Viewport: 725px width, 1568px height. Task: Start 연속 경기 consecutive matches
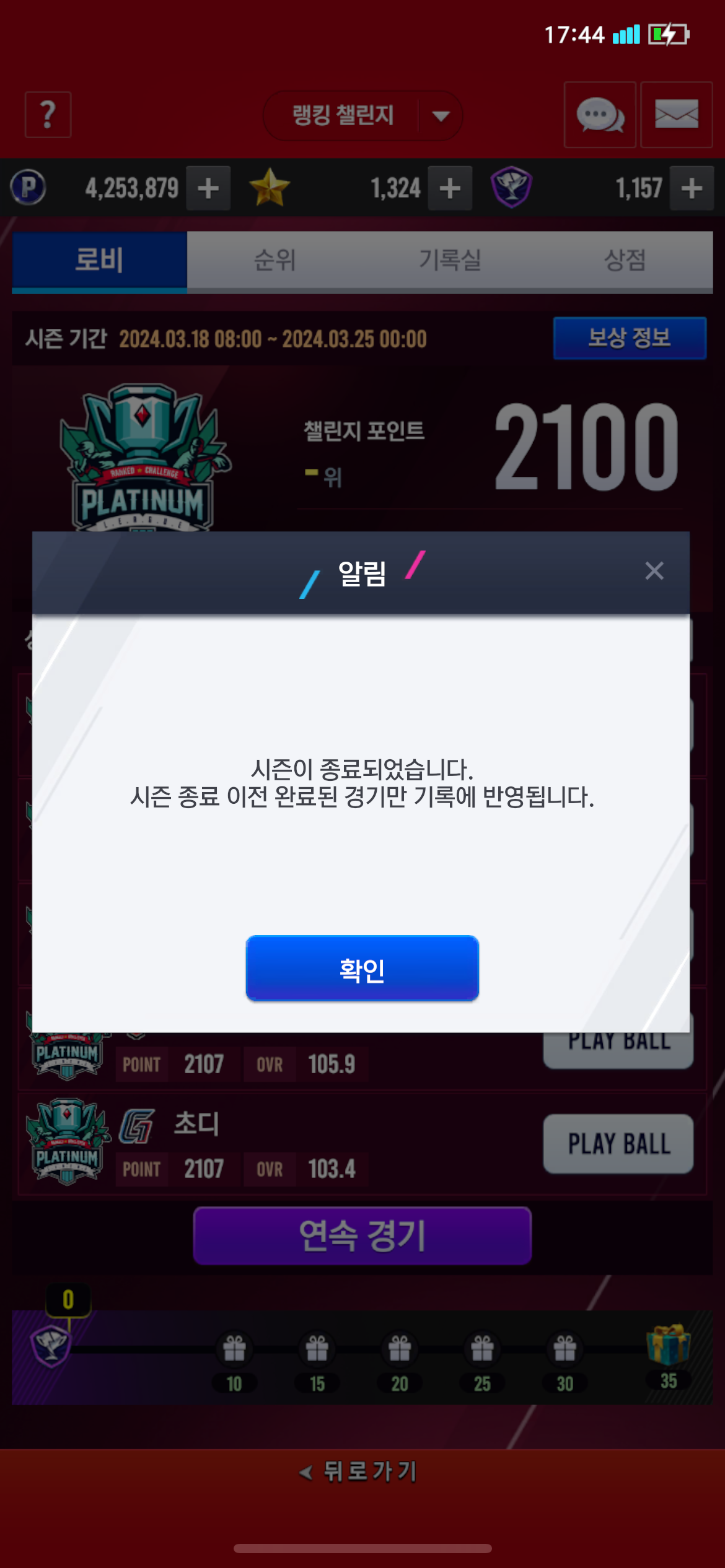tap(362, 1236)
